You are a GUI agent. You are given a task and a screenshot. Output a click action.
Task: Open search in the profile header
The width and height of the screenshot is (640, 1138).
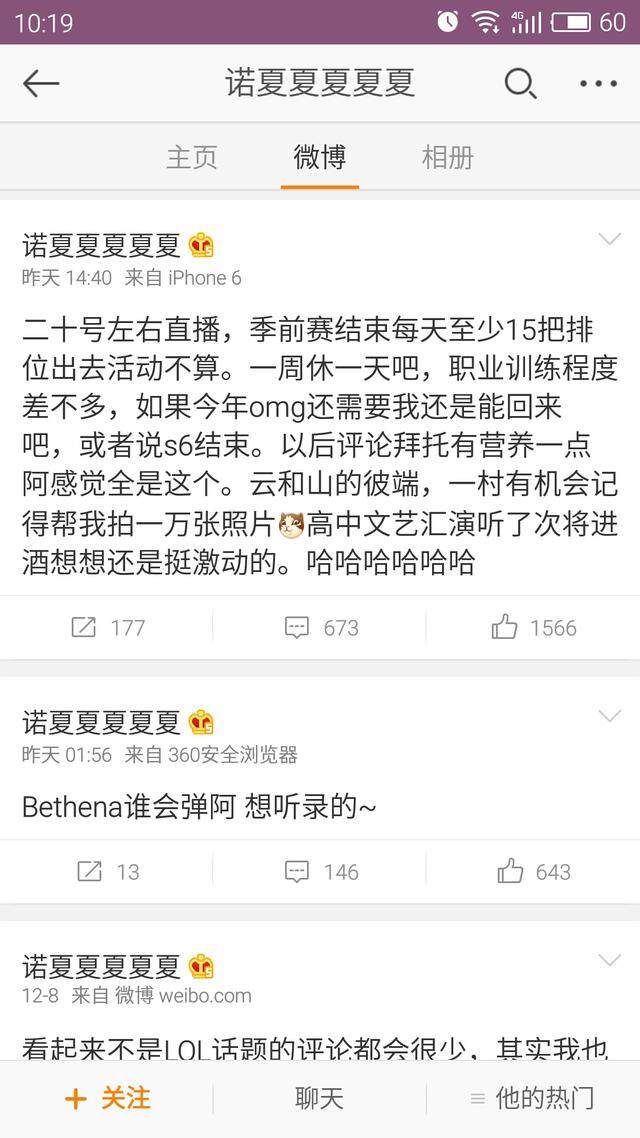click(520, 84)
